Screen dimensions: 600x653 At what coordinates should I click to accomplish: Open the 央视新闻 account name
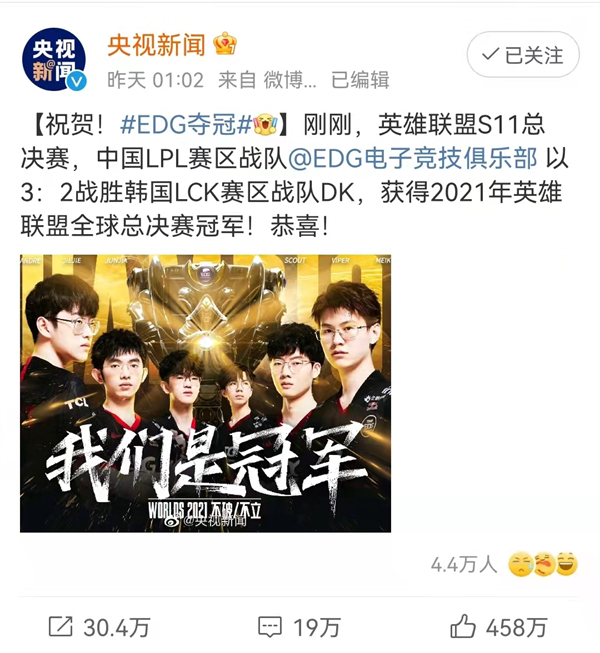click(155, 45)
